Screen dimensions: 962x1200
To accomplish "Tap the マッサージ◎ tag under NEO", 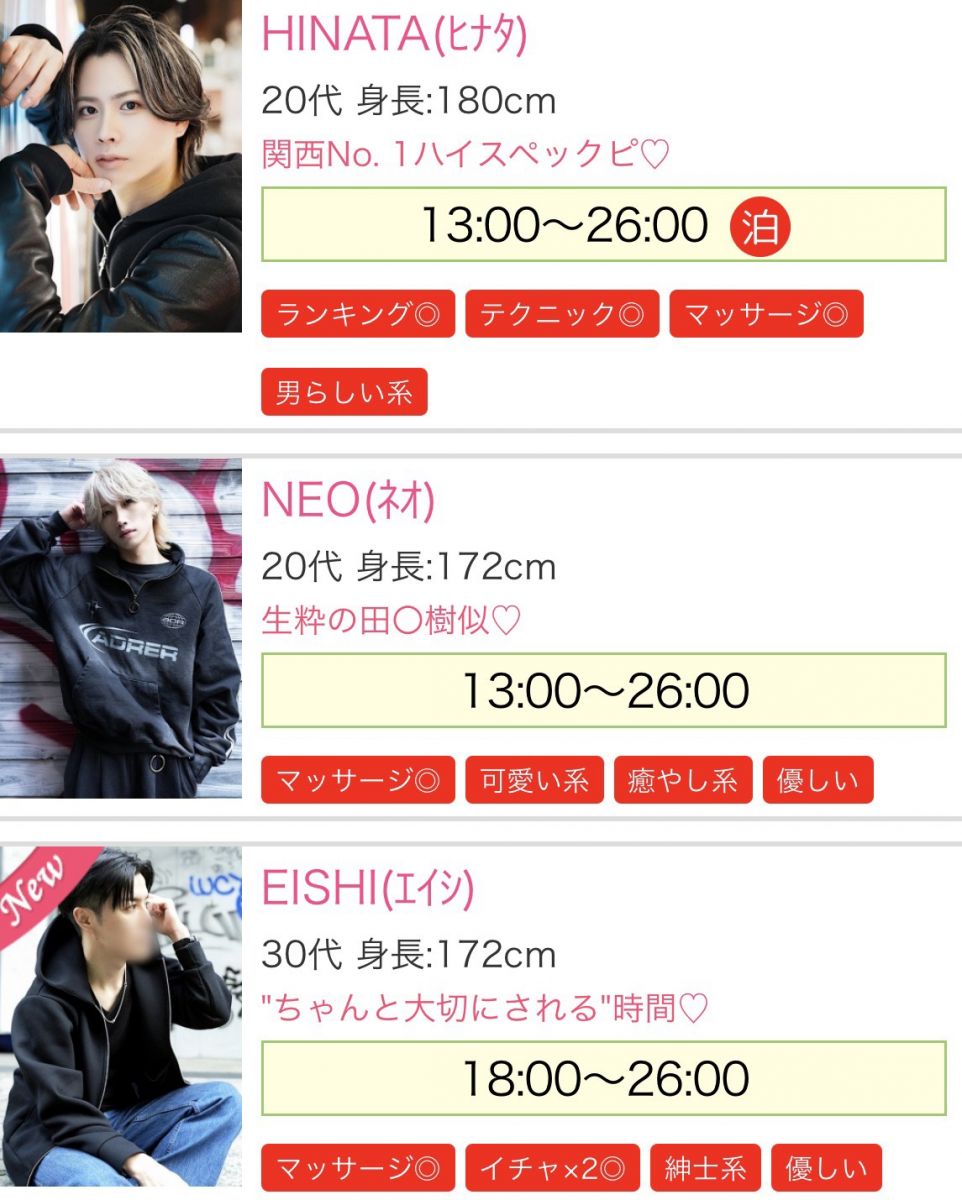I will [358, 780].
